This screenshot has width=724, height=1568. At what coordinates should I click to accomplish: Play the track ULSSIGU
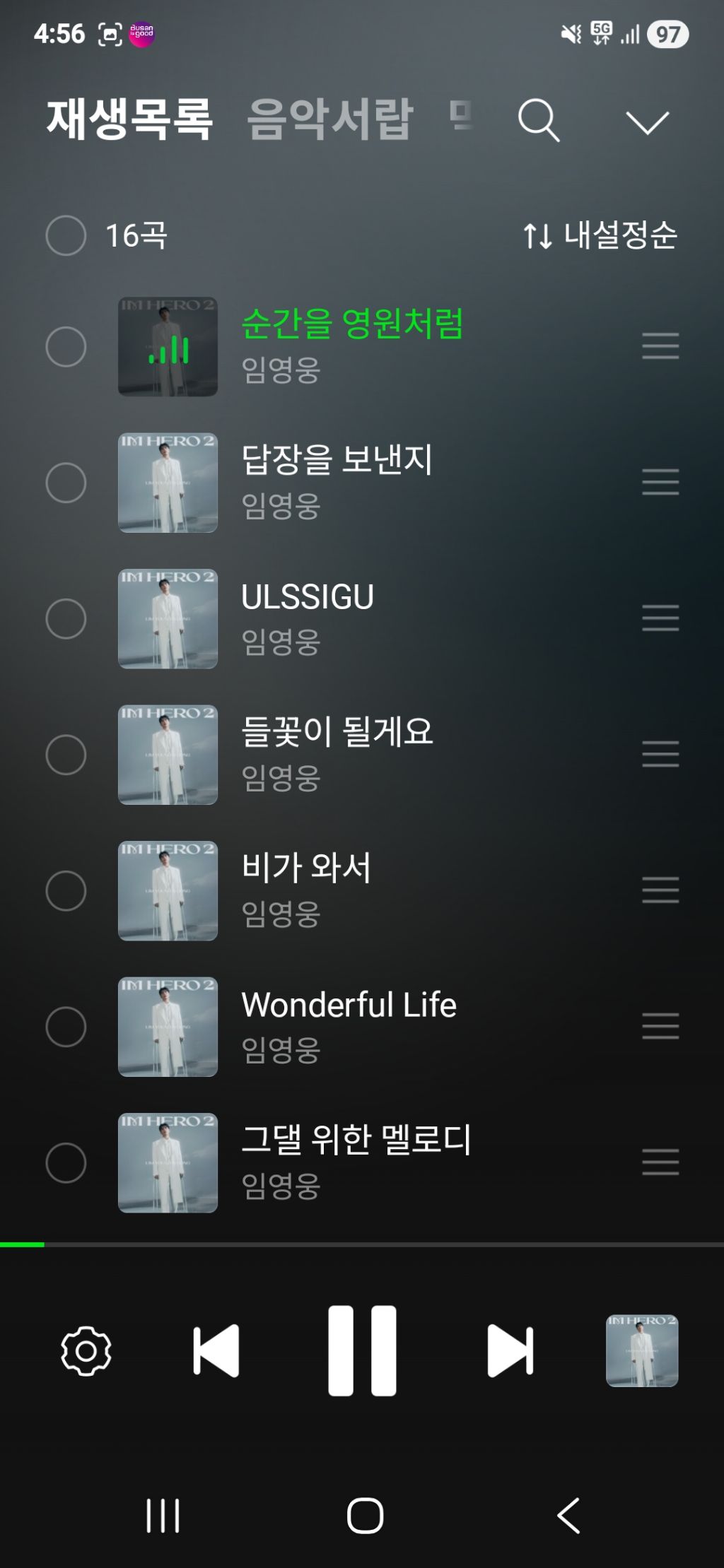[308, 597]
